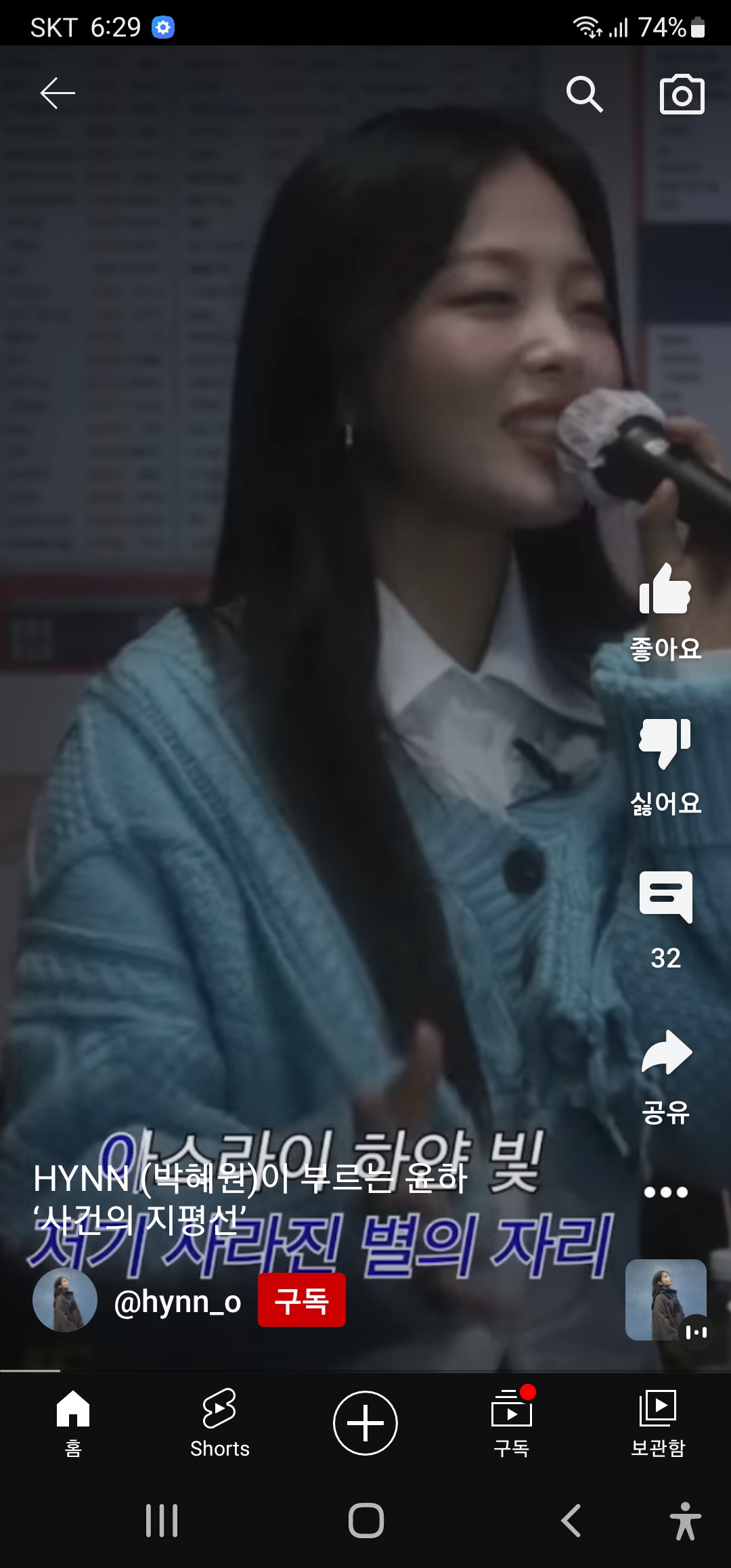Viewport: 731px width, 1568px height.
Task: Open the three-dot more options menu
Action: click(665, 1192)
